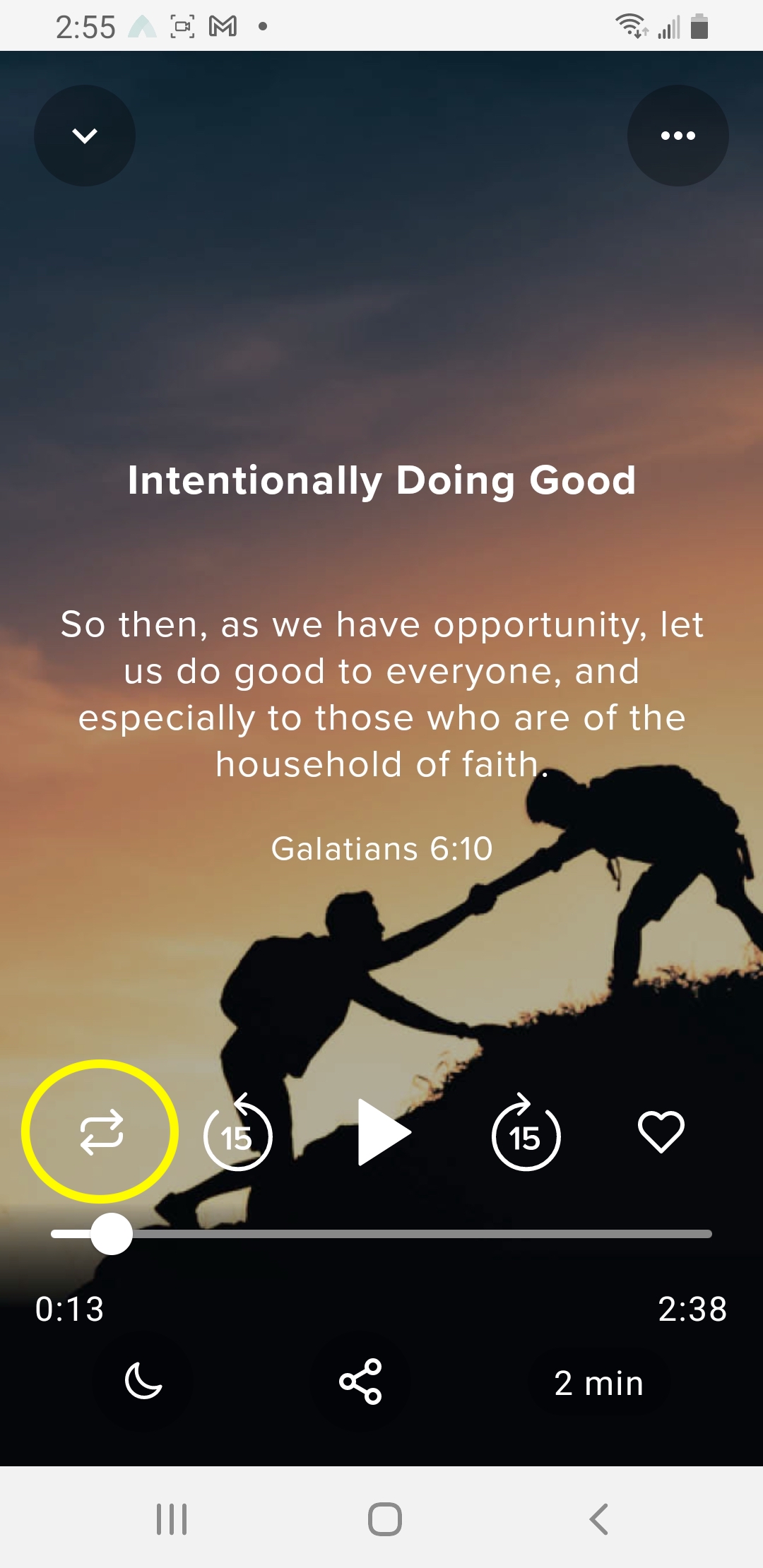
Task: Select the 2 min length button
Action: (598, 1383)
